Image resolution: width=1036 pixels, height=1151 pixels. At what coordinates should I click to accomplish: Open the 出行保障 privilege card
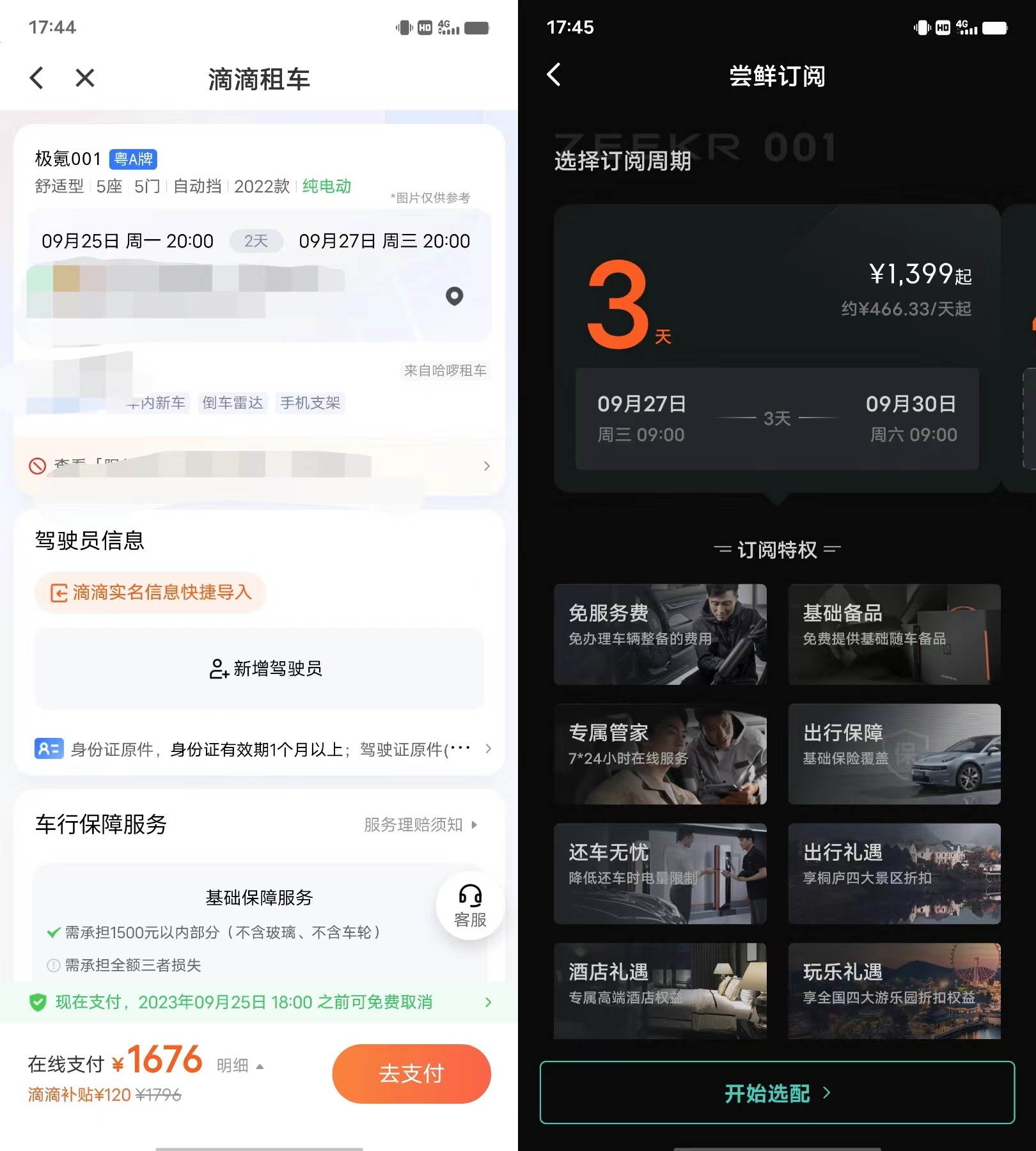pos(894,754)
